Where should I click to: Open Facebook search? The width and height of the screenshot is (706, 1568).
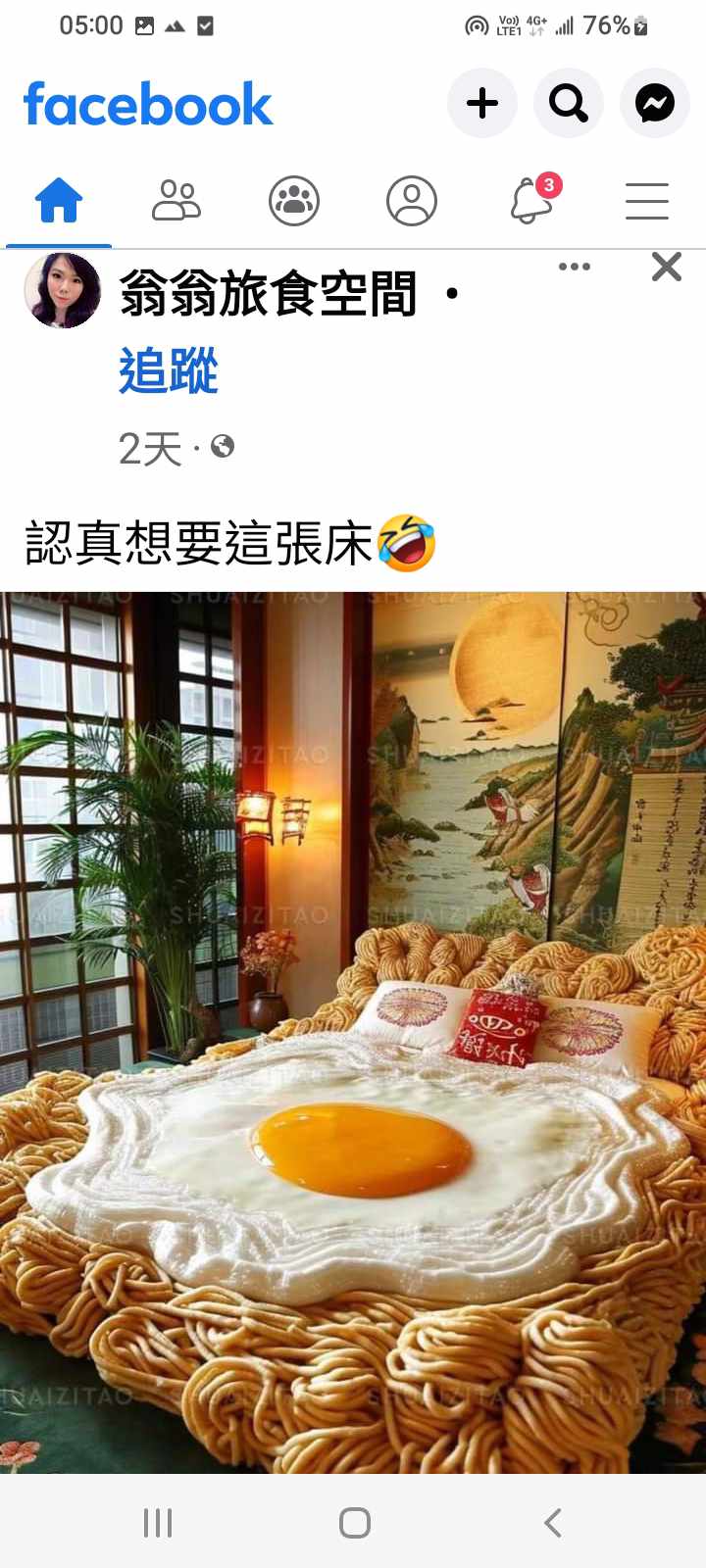(568, 103)
